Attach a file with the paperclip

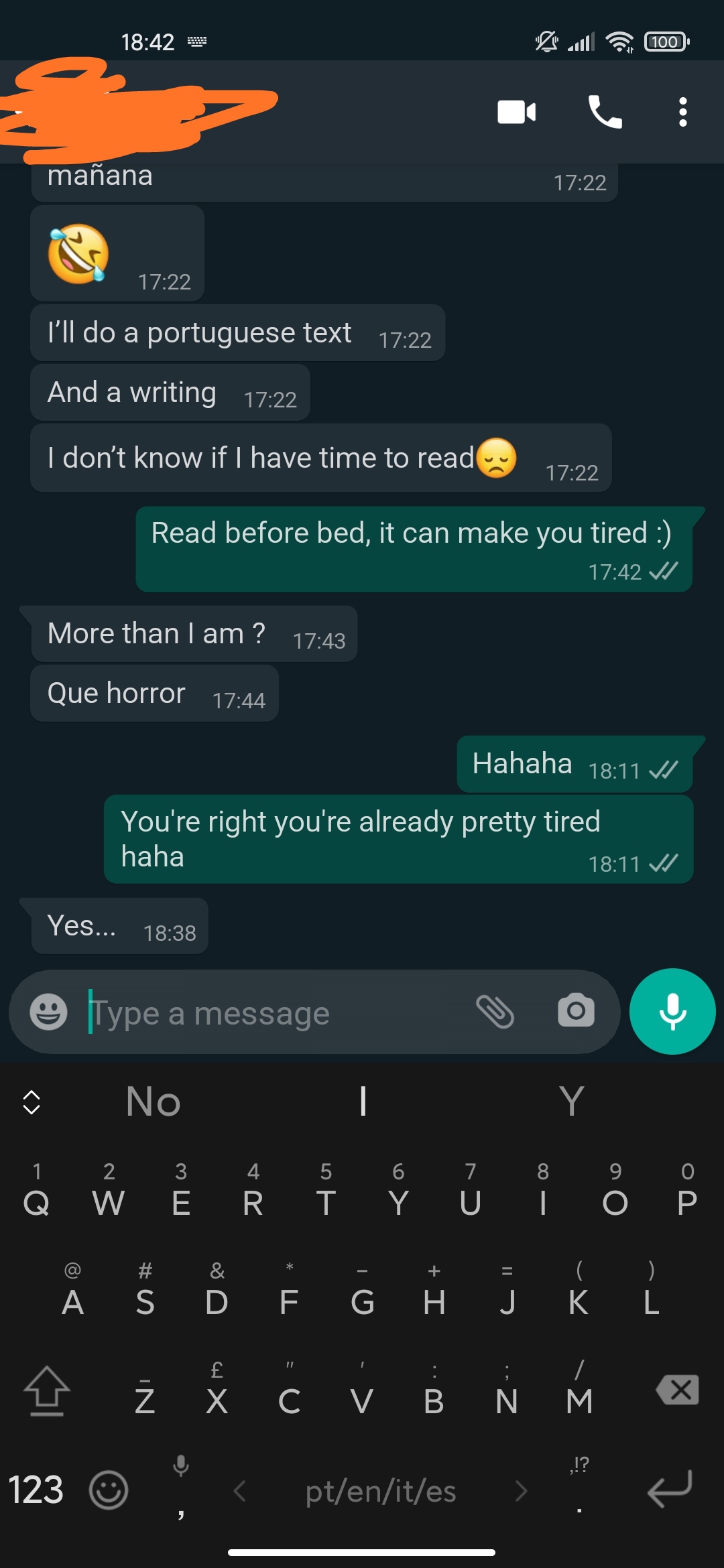[495, 1011]
